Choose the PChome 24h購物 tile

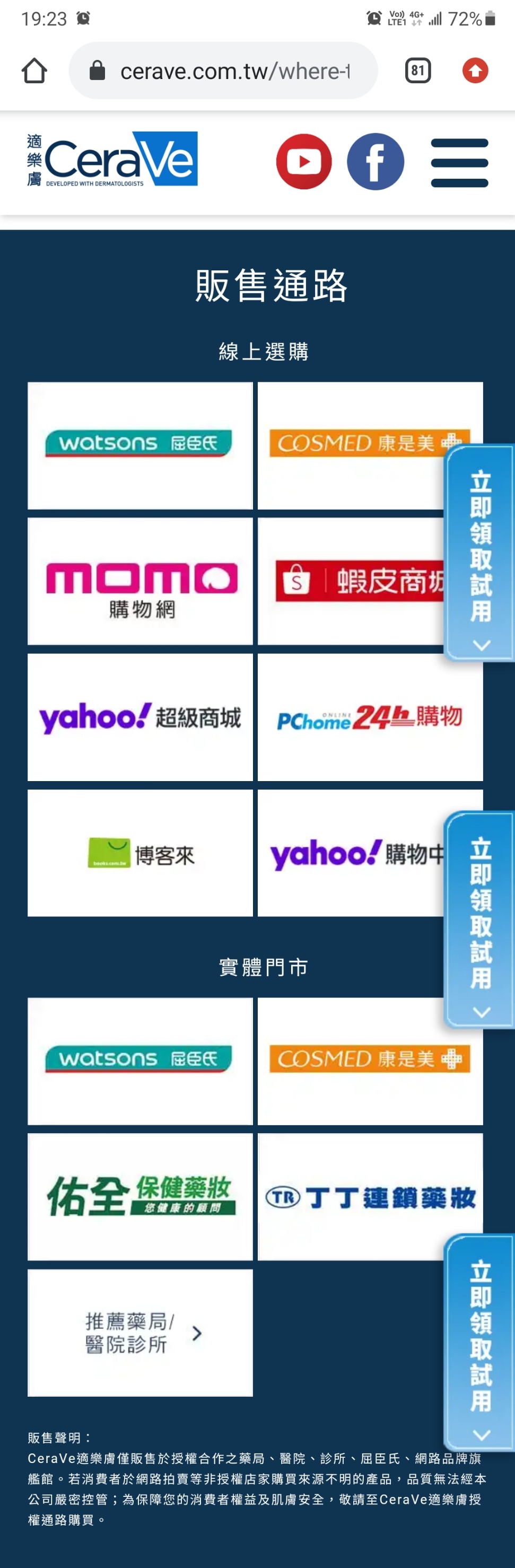tap(370, 717)
